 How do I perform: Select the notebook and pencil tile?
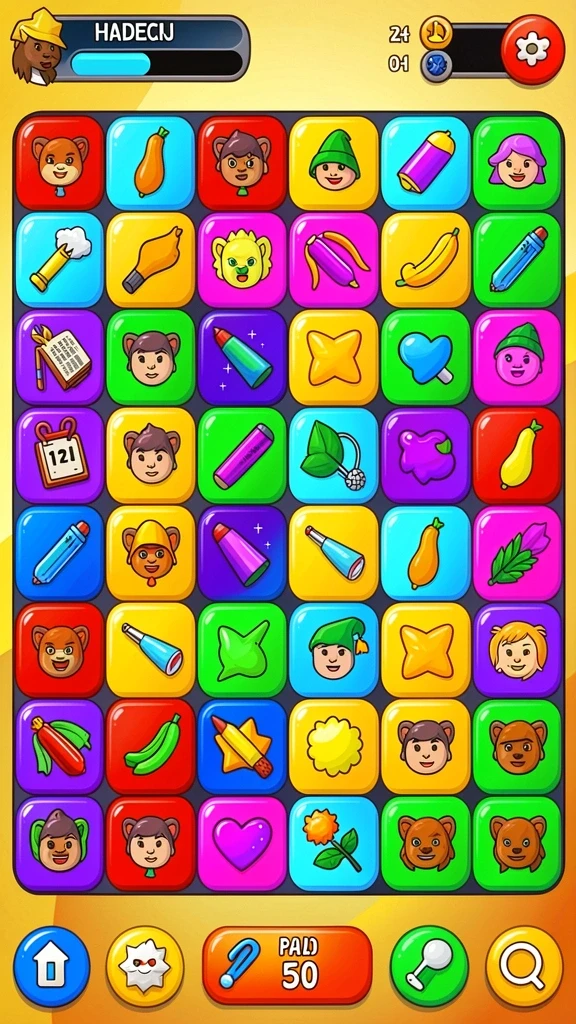(x=59, y=357)
